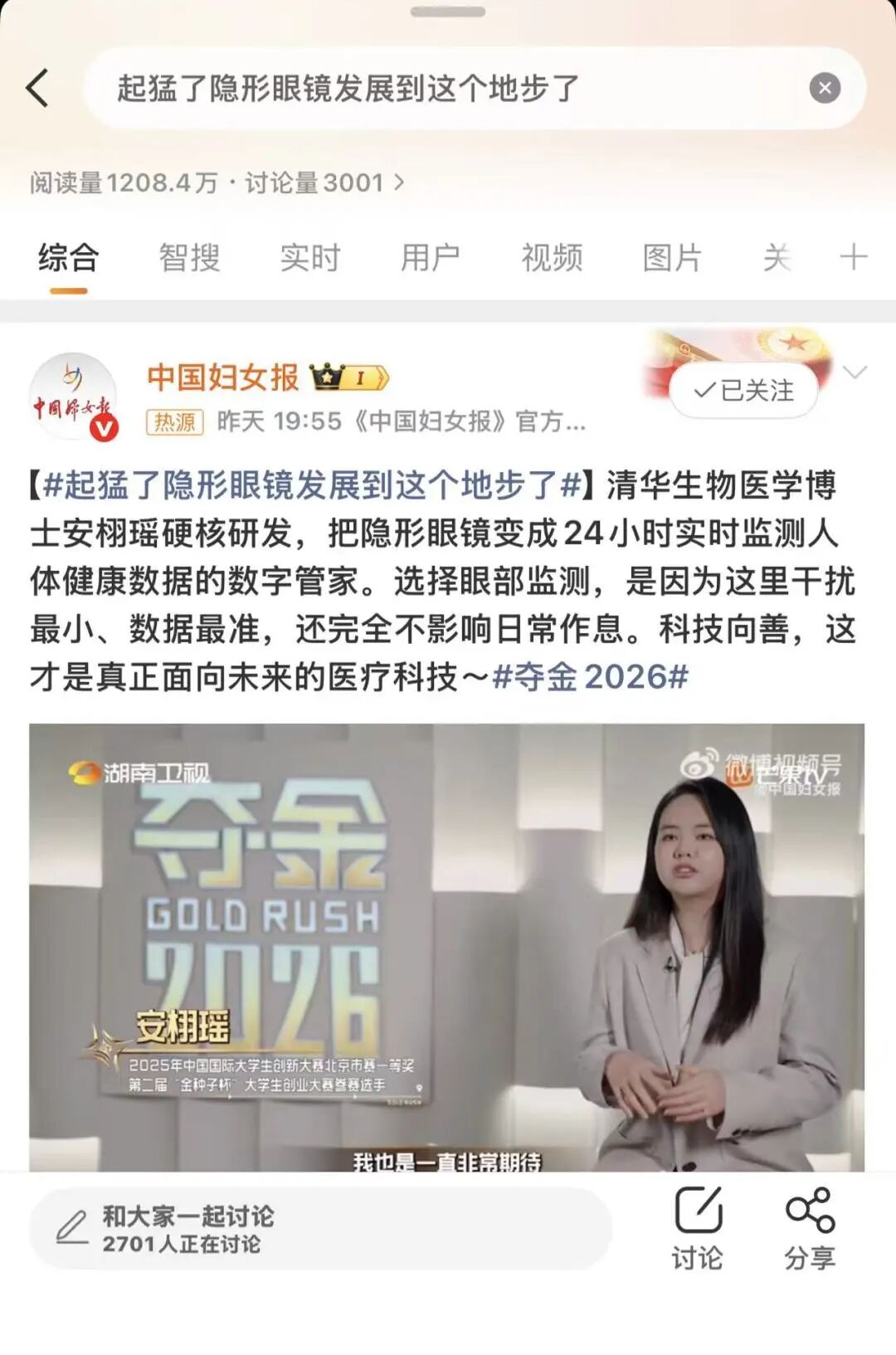This screenshot has width=896, height=1355.
Task: Tap the 已关注 follow button
Action: (743, 390)
